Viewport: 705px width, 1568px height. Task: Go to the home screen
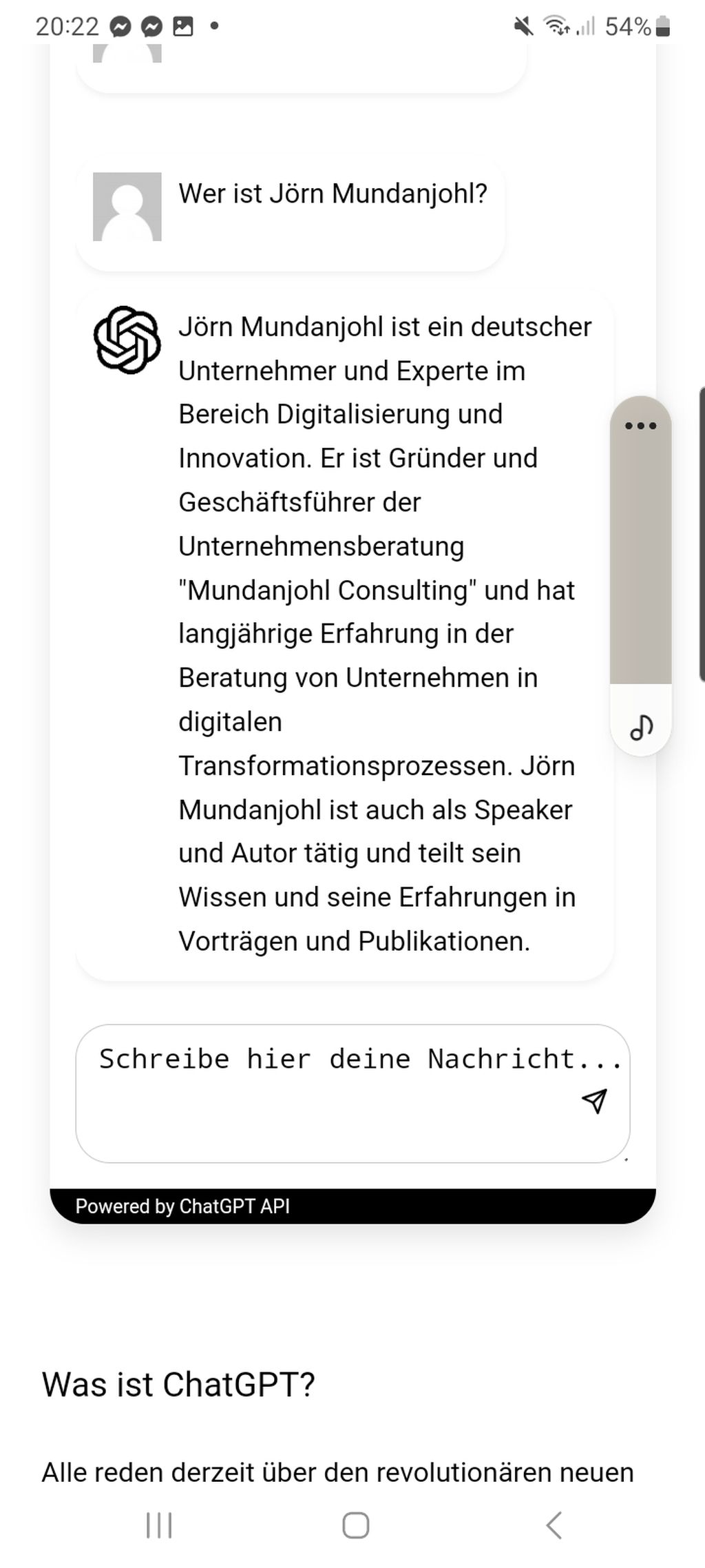point(355,1525)
